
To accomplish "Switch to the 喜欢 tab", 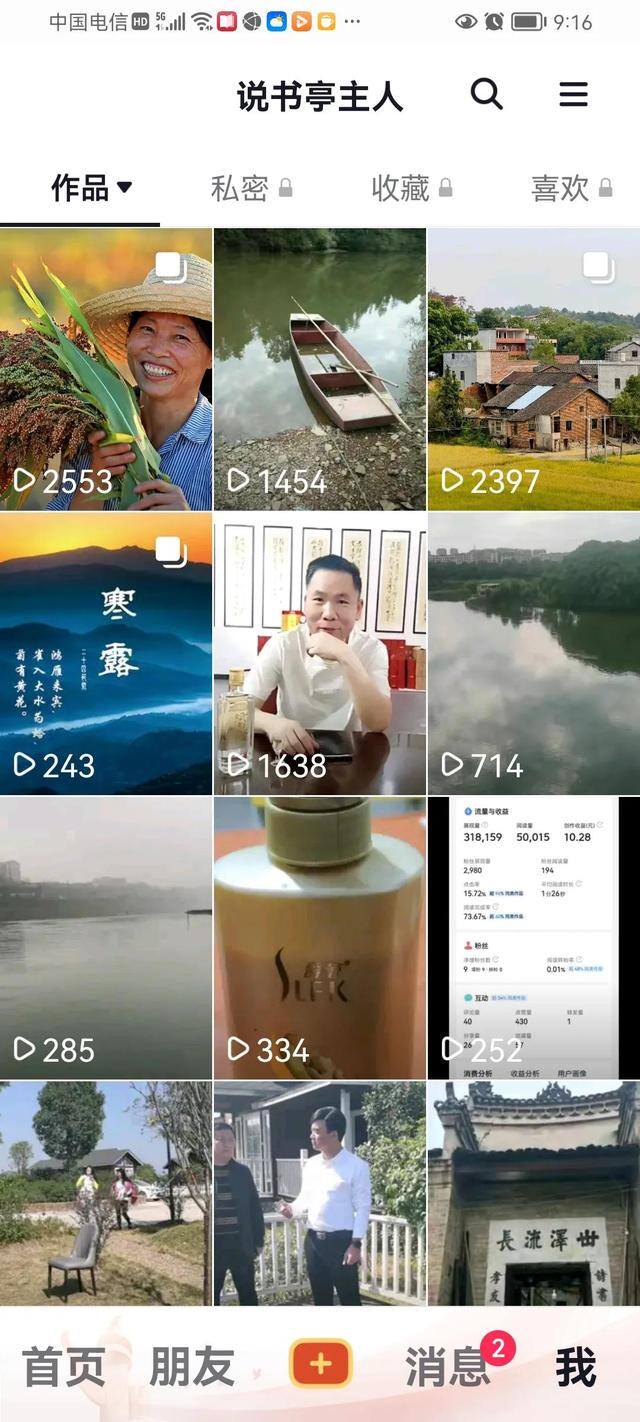I will coord(570,188).
